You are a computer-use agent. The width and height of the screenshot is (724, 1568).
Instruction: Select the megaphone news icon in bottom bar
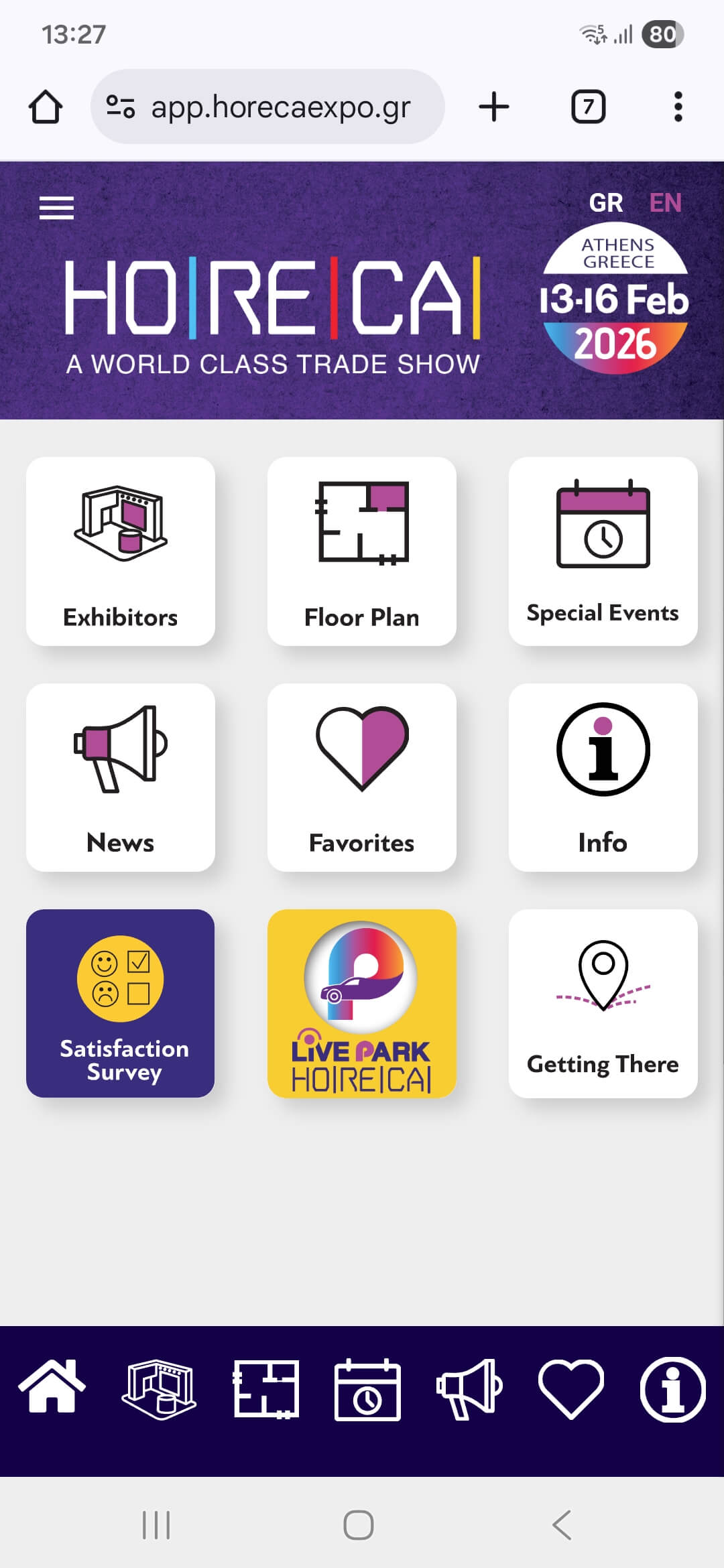(x=469, y=1388)
